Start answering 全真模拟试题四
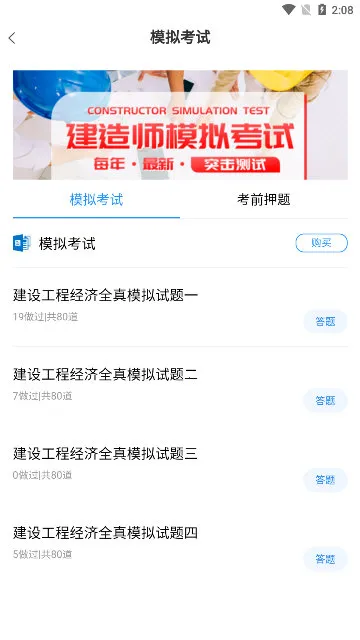This screenshot has height=640, width=360. [325, 559]
